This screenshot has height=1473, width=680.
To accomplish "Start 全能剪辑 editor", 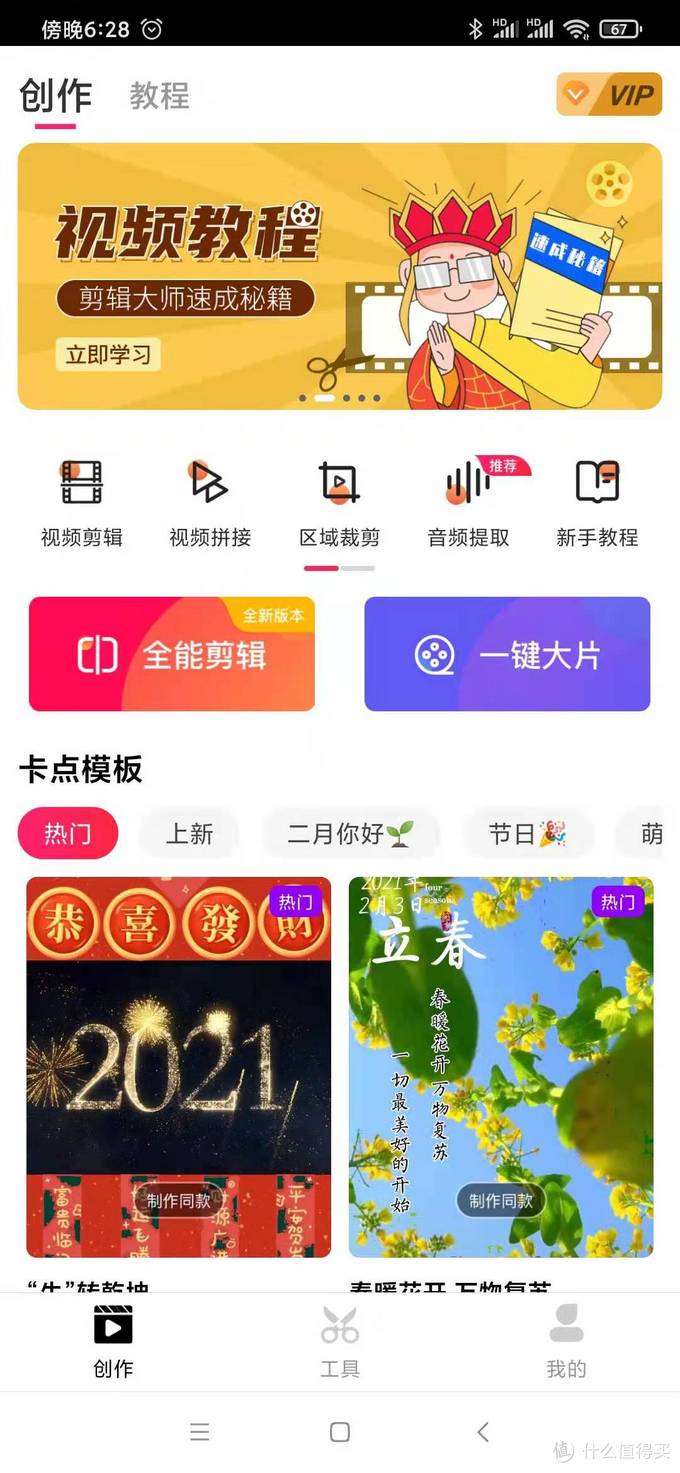I will click(172, 655).
